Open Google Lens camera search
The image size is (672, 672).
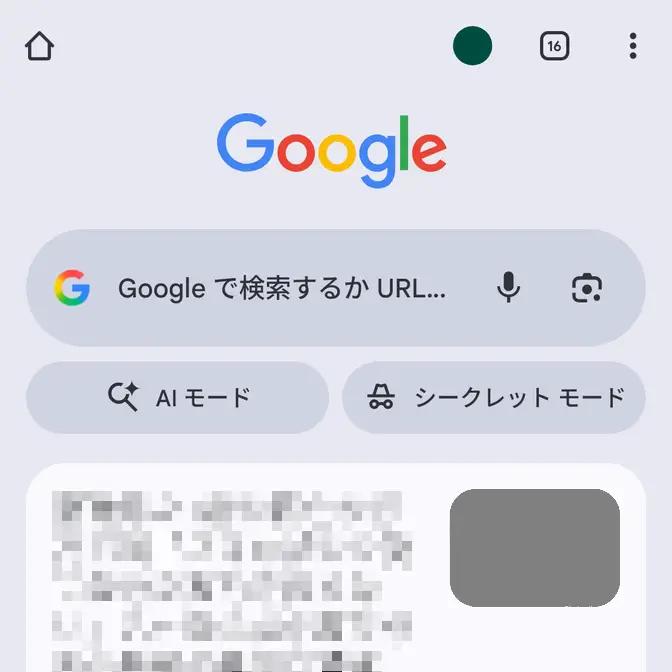tap(587, 289)
